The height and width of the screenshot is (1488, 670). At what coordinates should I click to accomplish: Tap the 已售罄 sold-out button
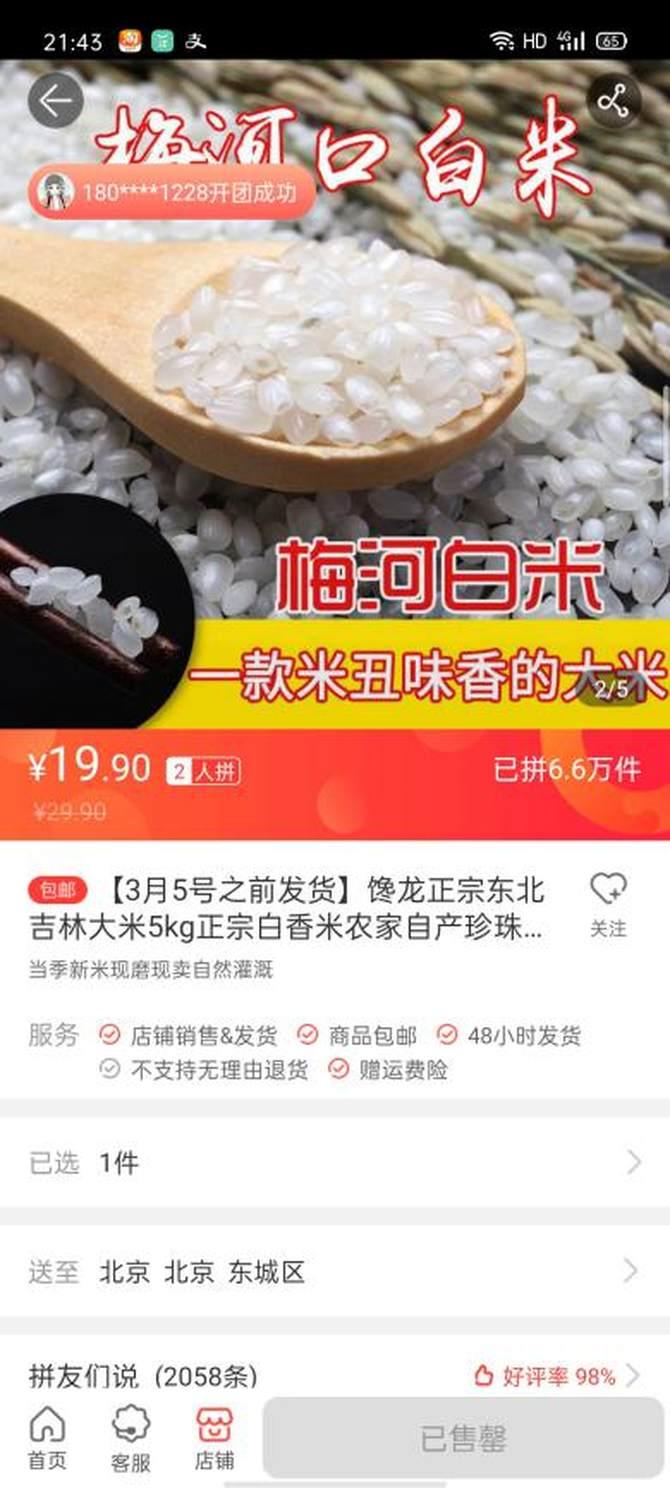463,1437
